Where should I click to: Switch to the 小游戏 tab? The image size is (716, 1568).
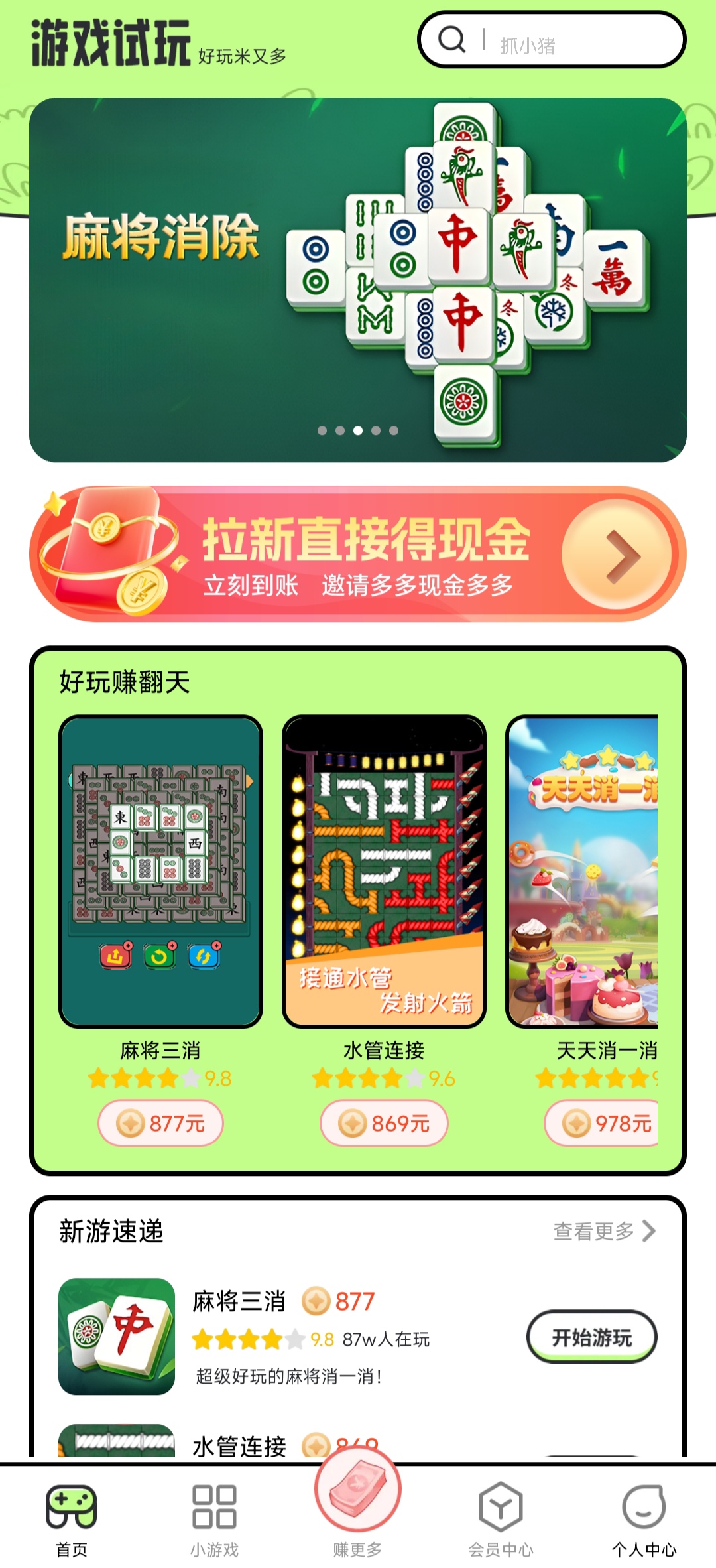tap(214, 1520)
